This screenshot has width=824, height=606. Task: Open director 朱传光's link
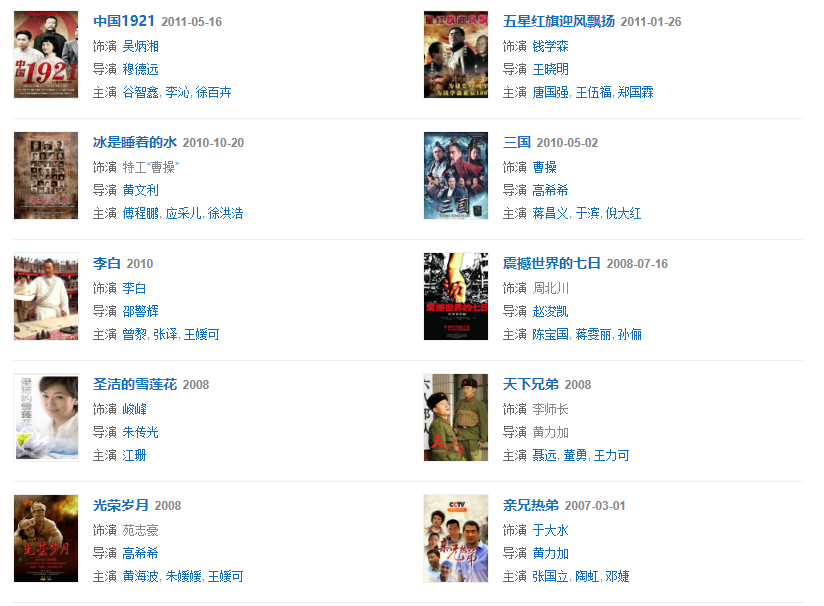(x=140, y=432)
